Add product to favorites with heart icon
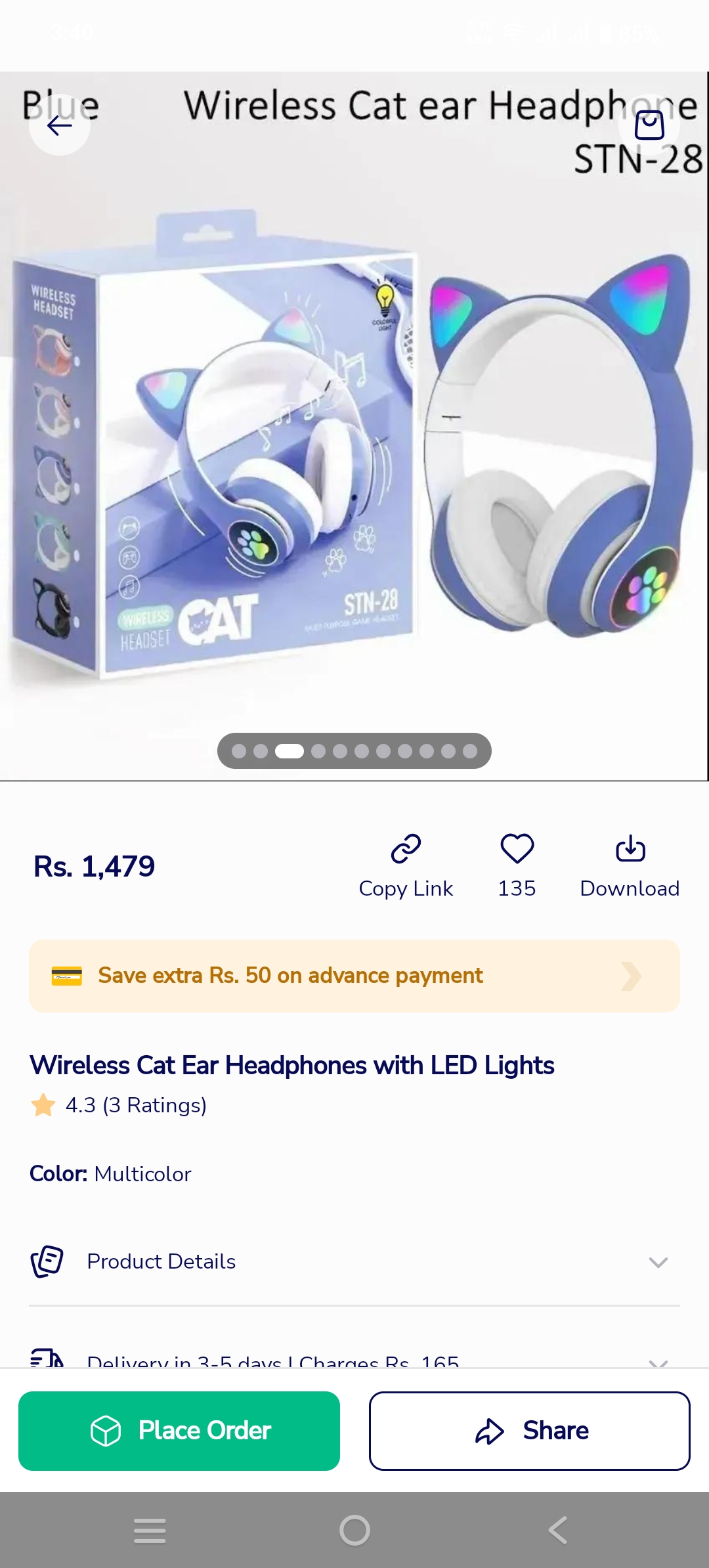This screenshot has height=1568, width=709. [517, 866]
